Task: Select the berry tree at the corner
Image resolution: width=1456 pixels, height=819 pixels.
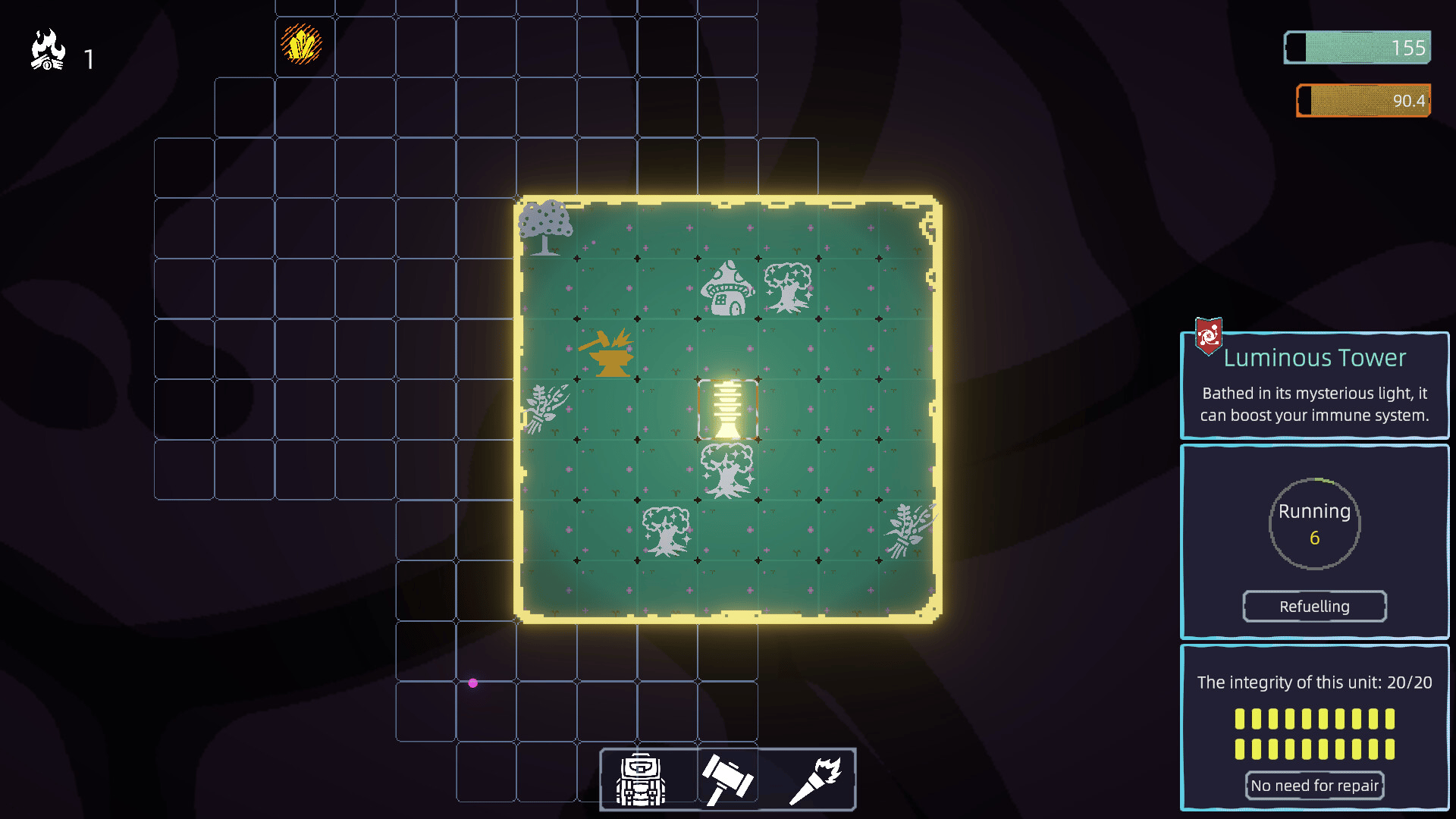Action: pos(545,227)
